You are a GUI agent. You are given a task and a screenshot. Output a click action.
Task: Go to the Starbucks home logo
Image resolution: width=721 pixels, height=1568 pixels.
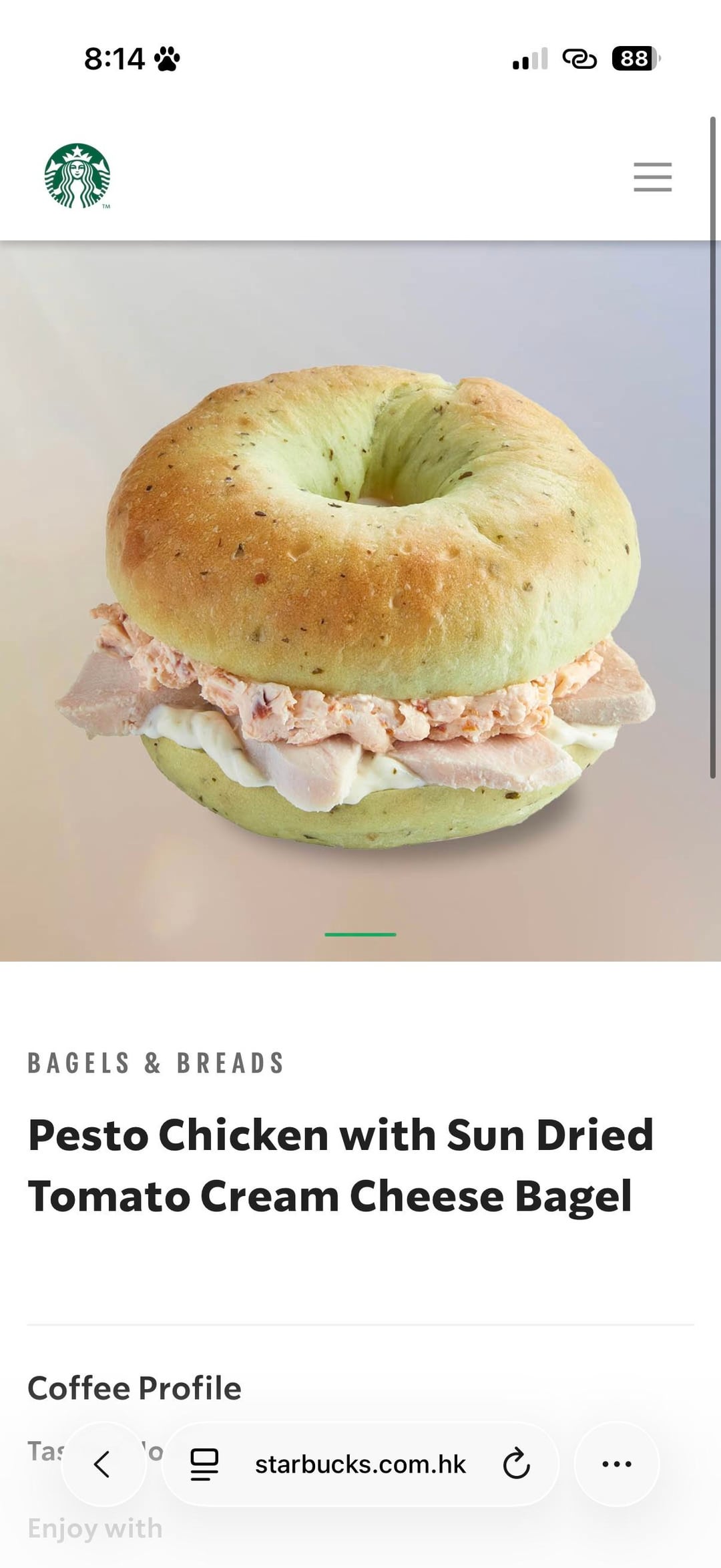(77, 176)
